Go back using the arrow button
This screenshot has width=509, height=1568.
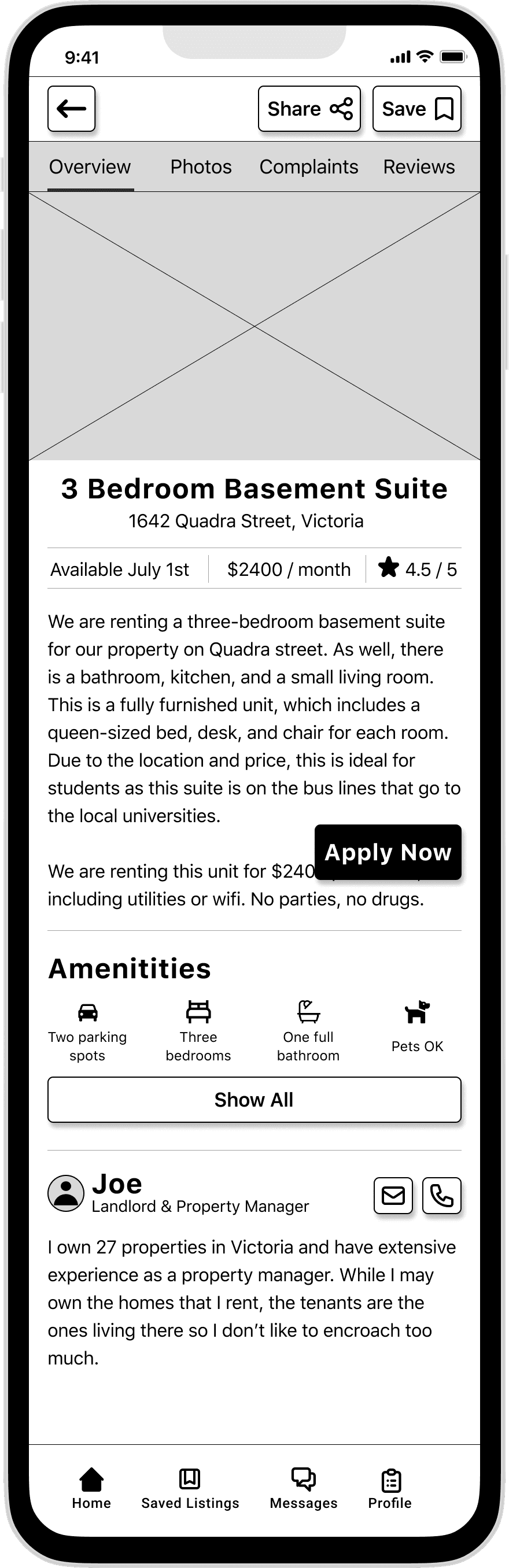click(71, 109)
